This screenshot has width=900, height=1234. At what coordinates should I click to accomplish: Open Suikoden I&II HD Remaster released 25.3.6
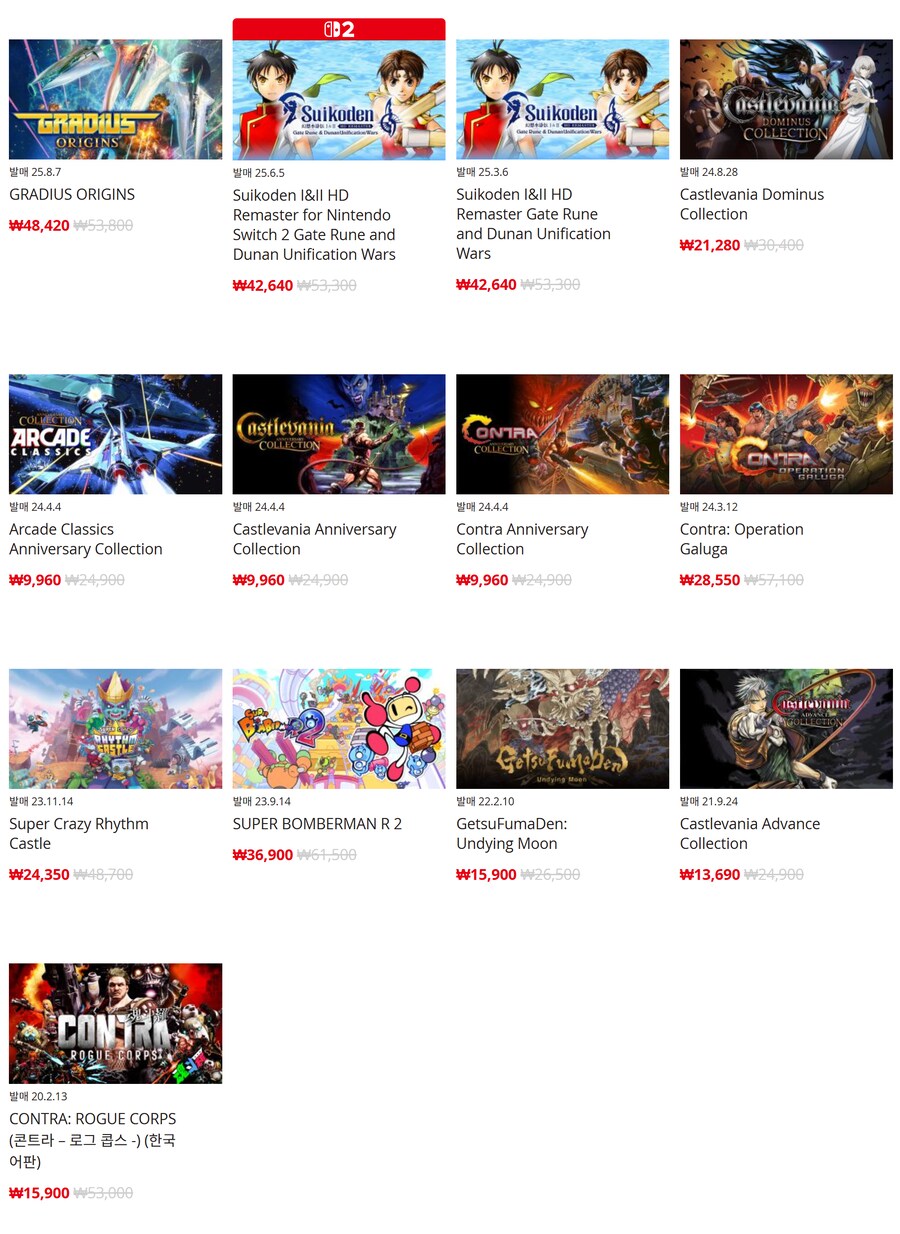click(x=562, y=99)
